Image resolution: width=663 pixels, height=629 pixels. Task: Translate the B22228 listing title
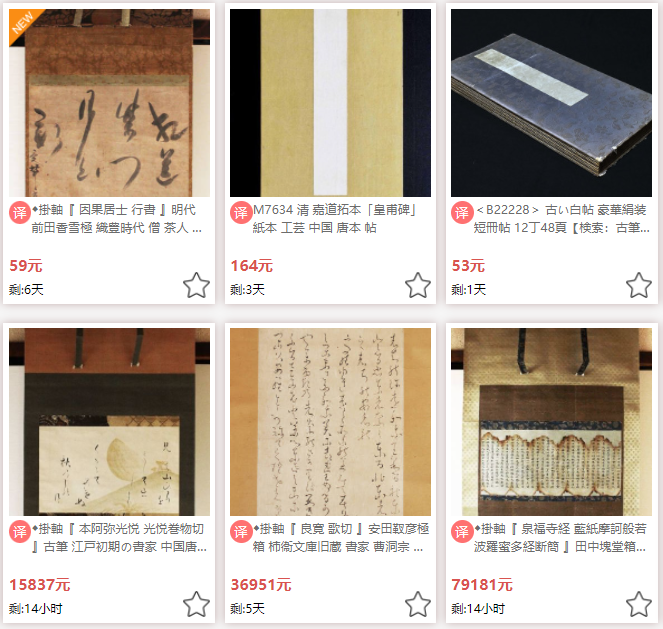462,212
